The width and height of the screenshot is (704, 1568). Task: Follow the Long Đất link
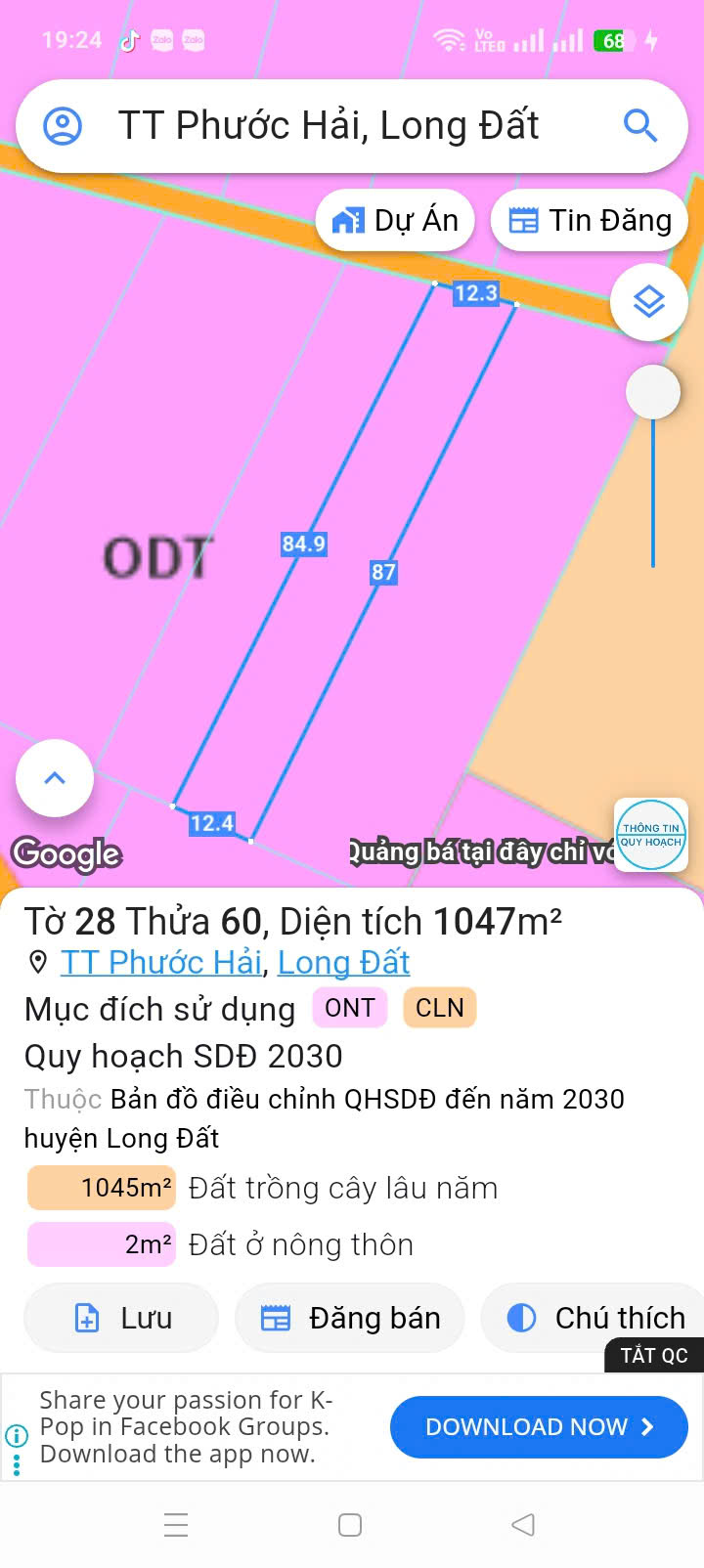[x=343, y=963]
